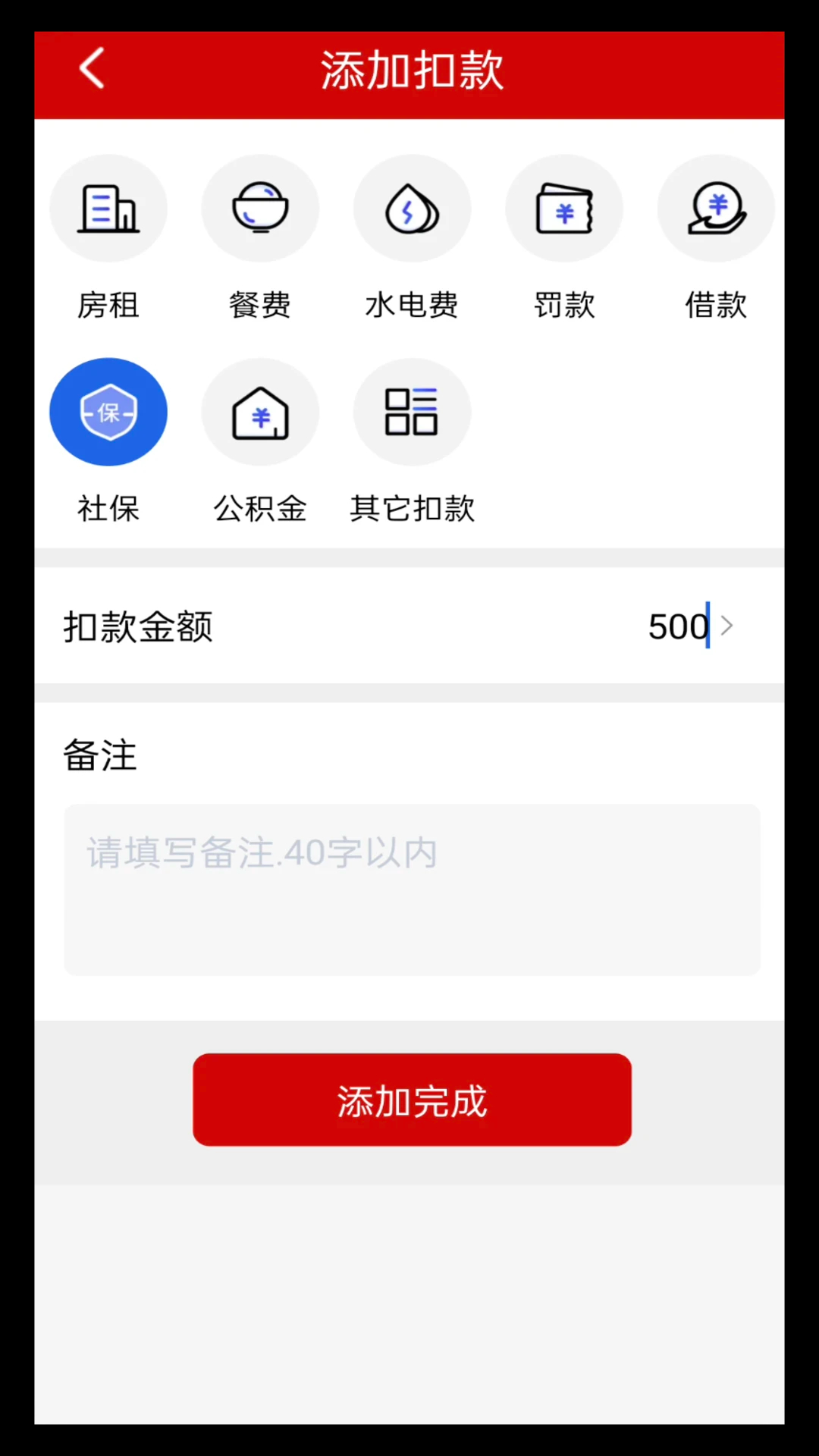
Task: Select the 其它扣款 other deductions grid icon
Action: coord(412,412)
